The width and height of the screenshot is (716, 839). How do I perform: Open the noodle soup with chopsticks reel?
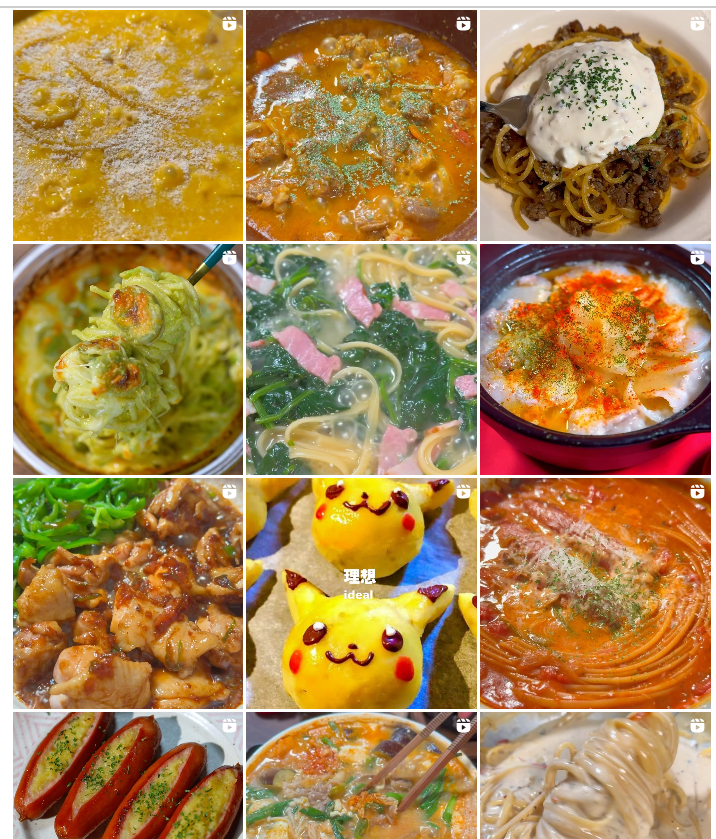click(361, 776)
